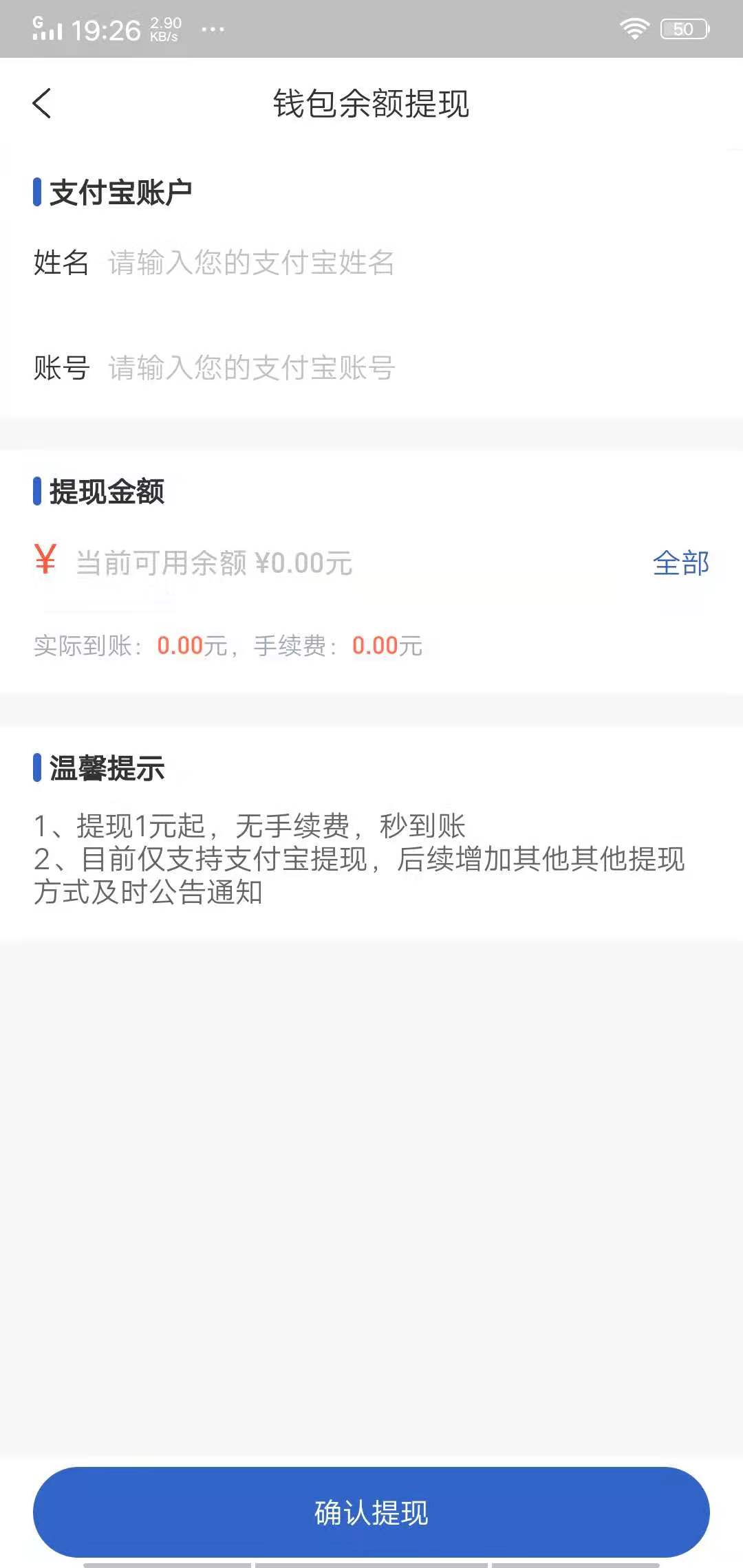
Task: Select 全部 to withdraw the full balance
Action: 682,563
